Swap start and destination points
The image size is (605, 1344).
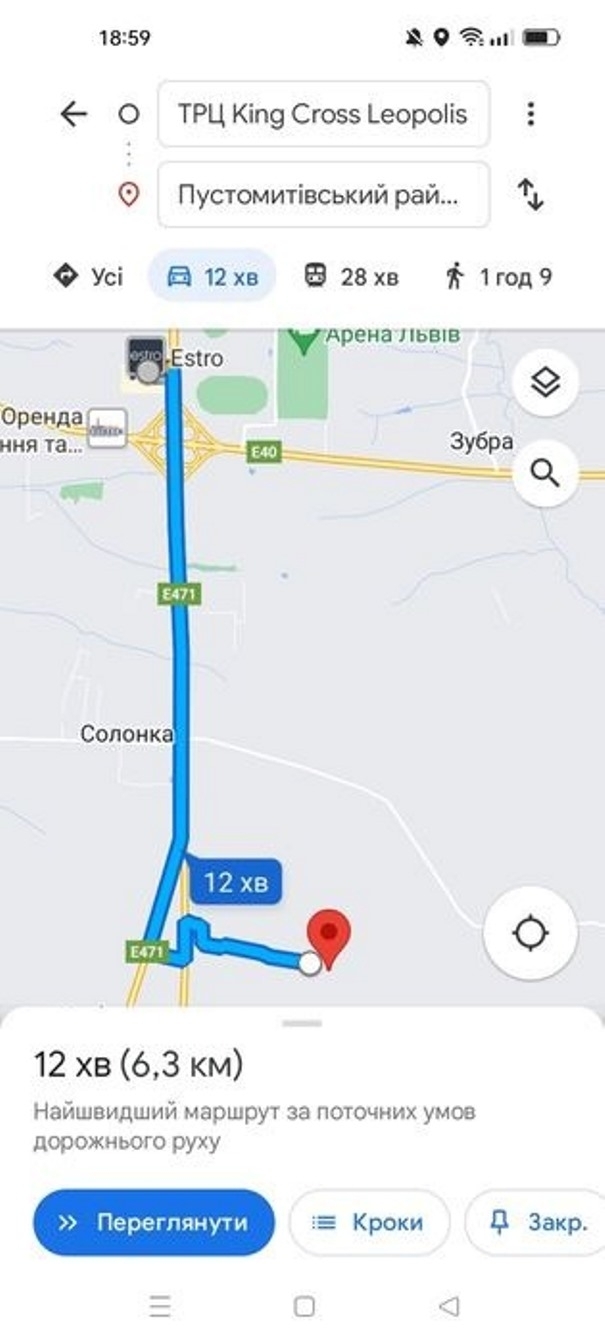pyautogui.click(x=531, y=194)
